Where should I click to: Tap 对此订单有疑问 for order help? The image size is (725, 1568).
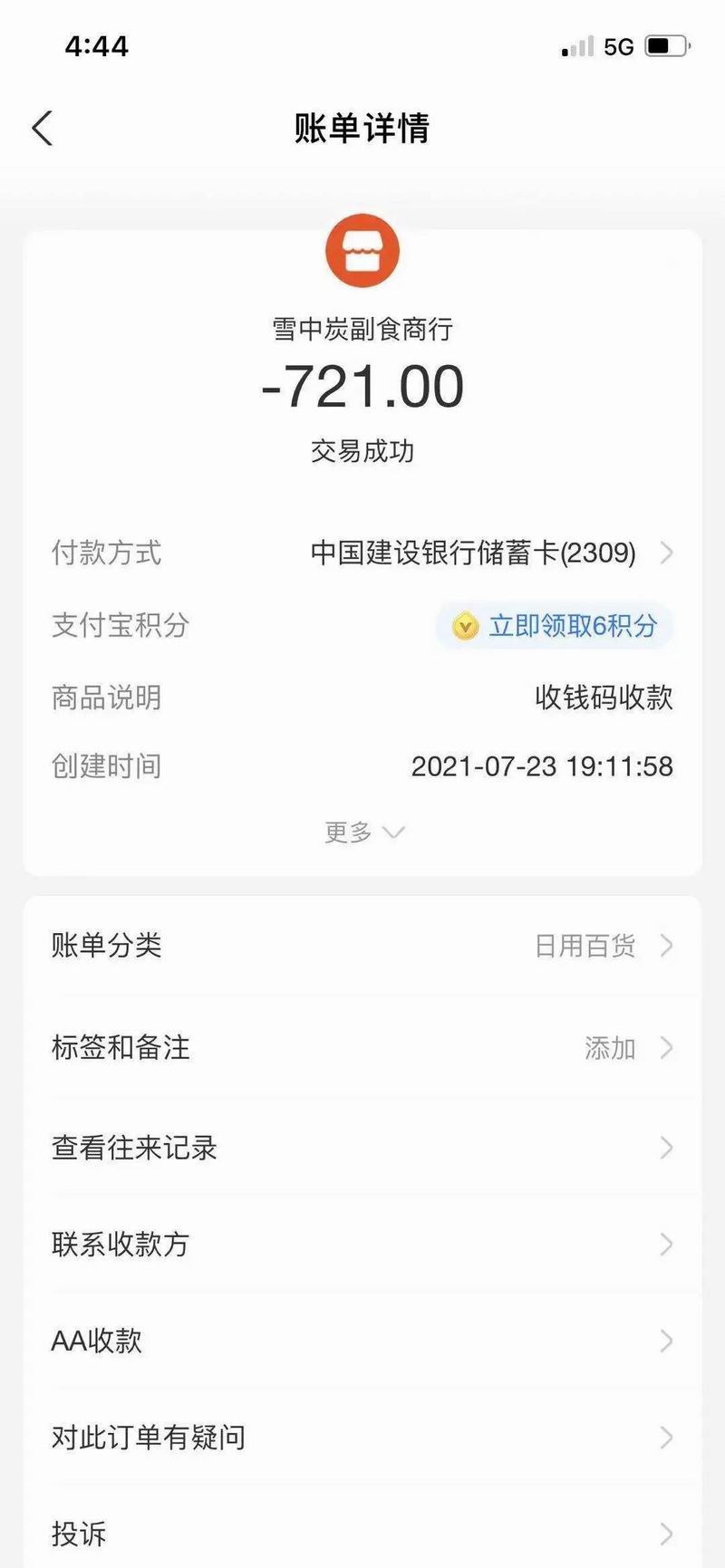point(362,1438)
